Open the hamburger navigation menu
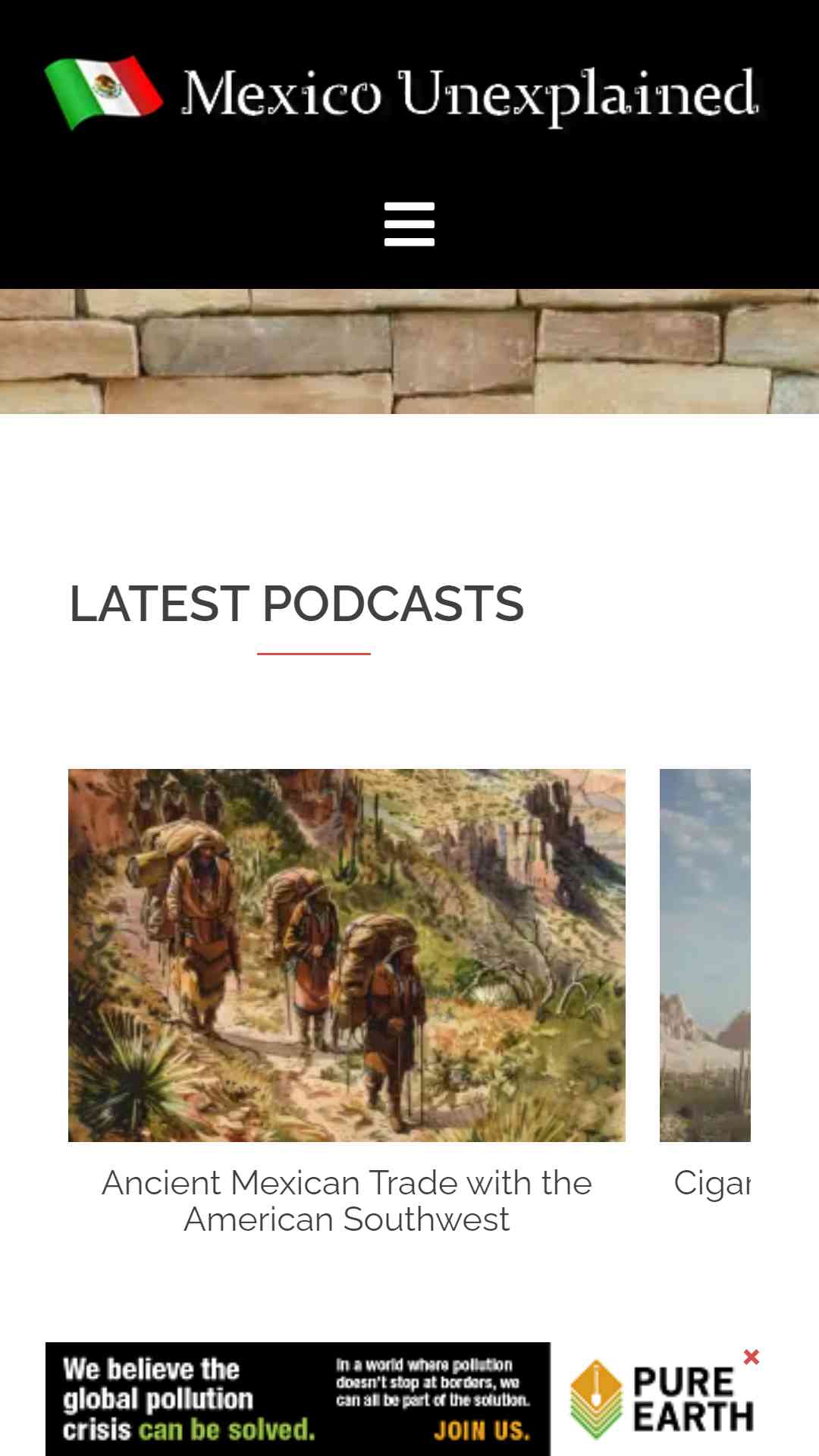The image size is (819, 1456). click(x=409, y=224)
